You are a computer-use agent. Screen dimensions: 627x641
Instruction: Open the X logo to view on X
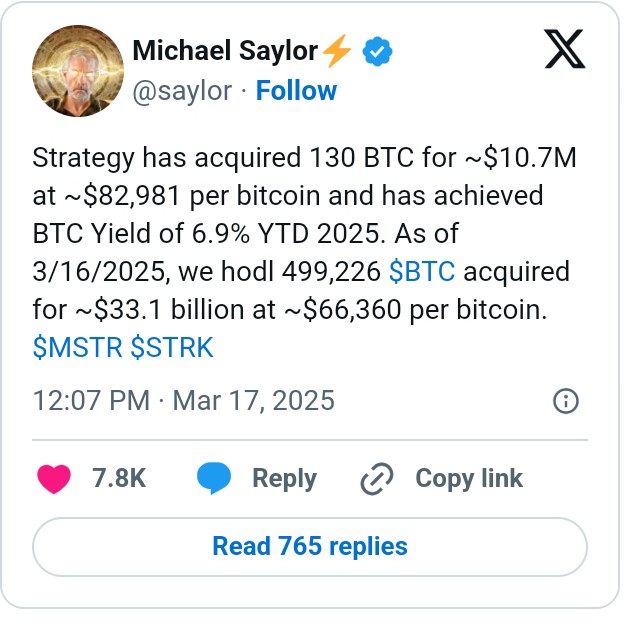coord(564,49)
